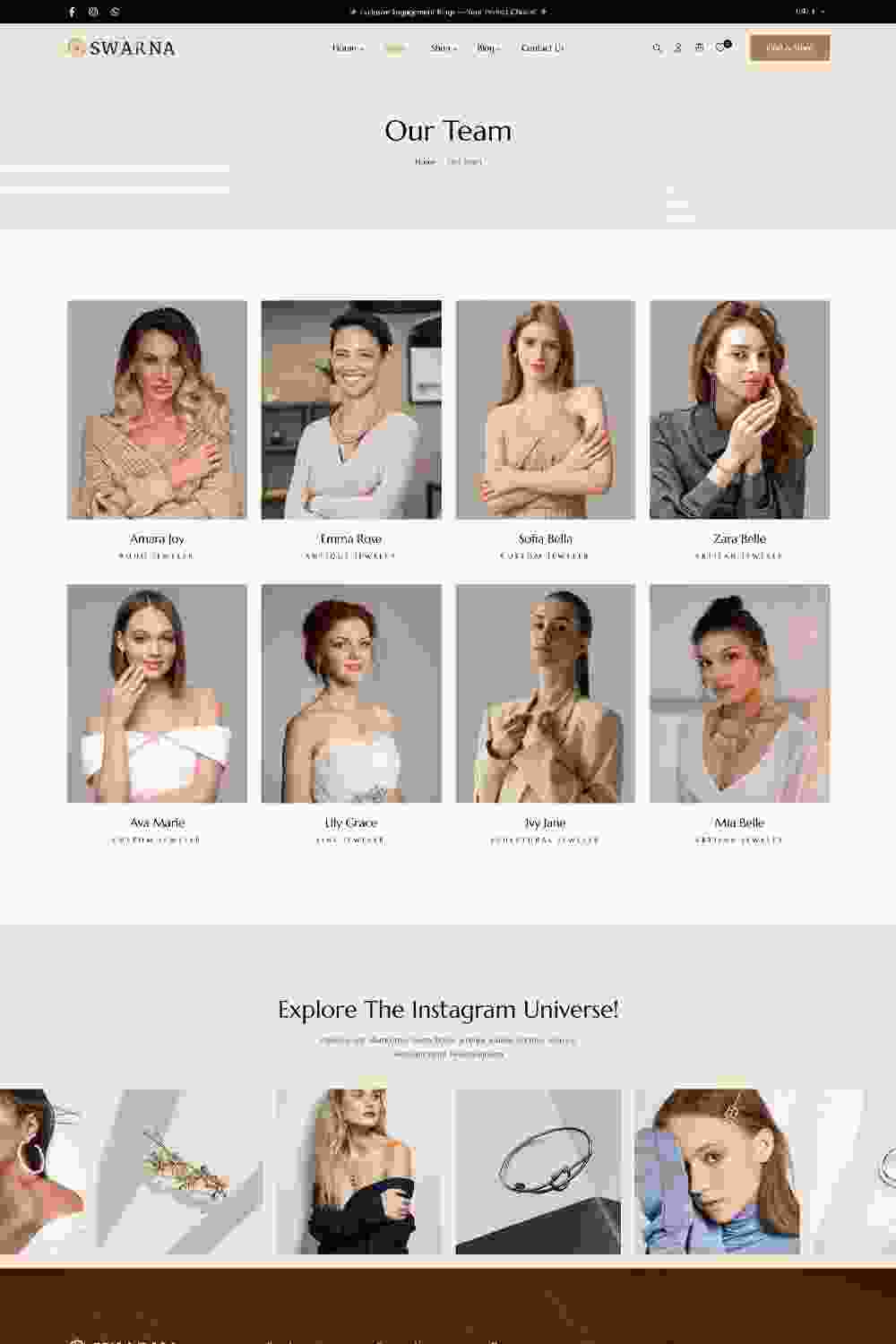
Task: Visit the Facebook page icon
Action: coord(73,12)
